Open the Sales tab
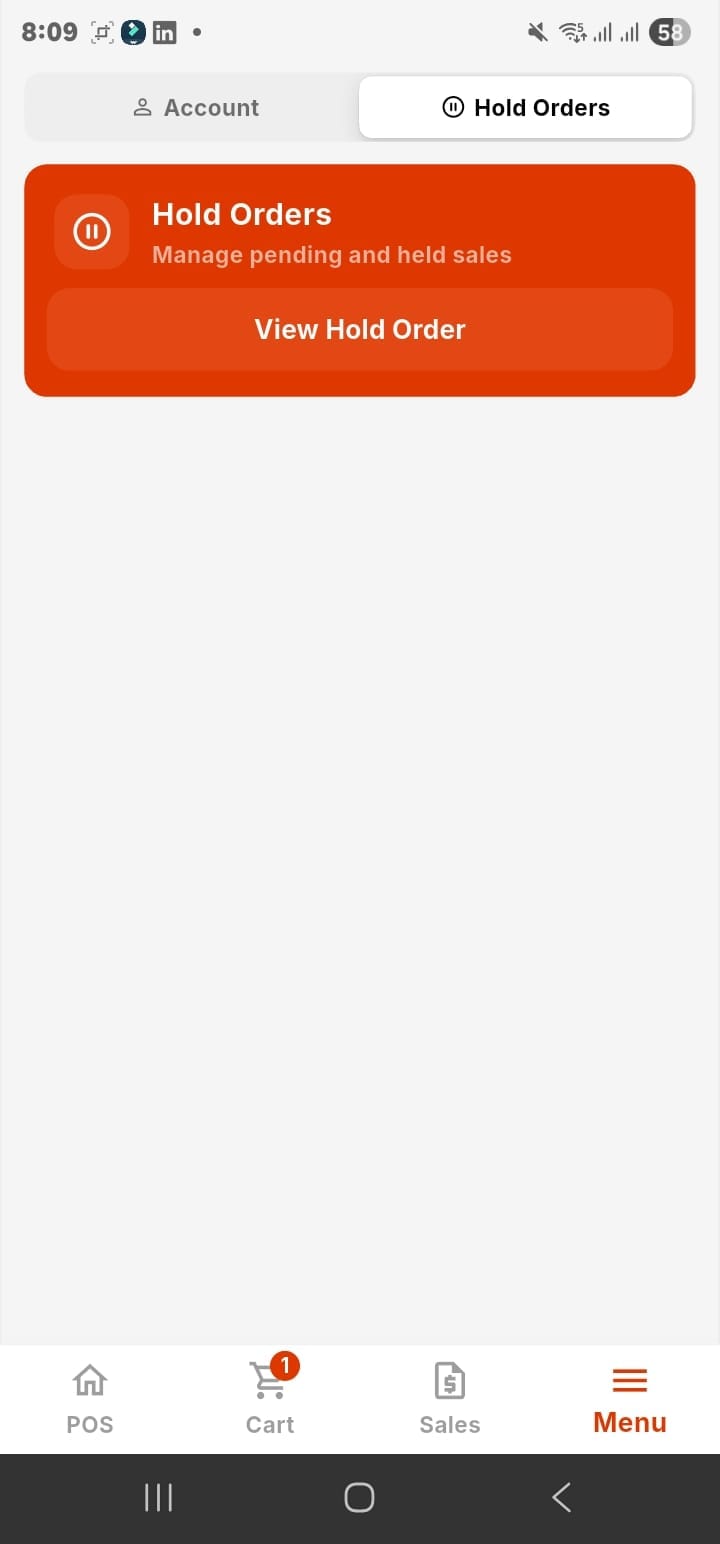Image resolution: width=720 pixels, height=1544 pixels. (x=450, y=1399)
